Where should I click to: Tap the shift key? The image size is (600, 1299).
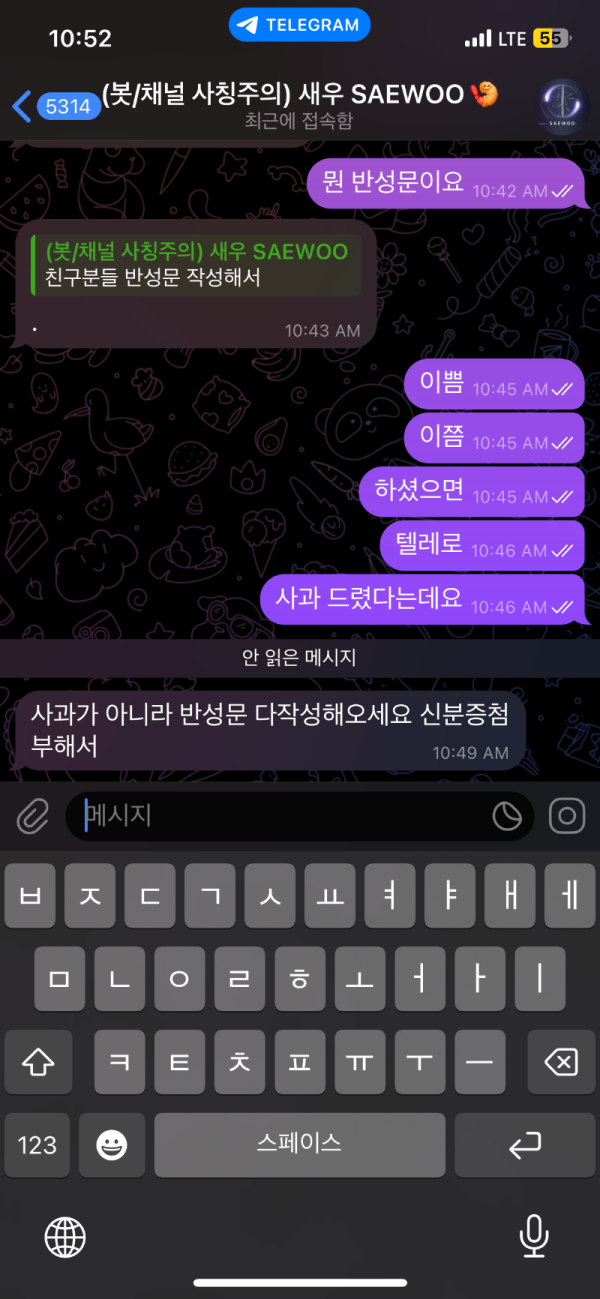[37, 1061]
